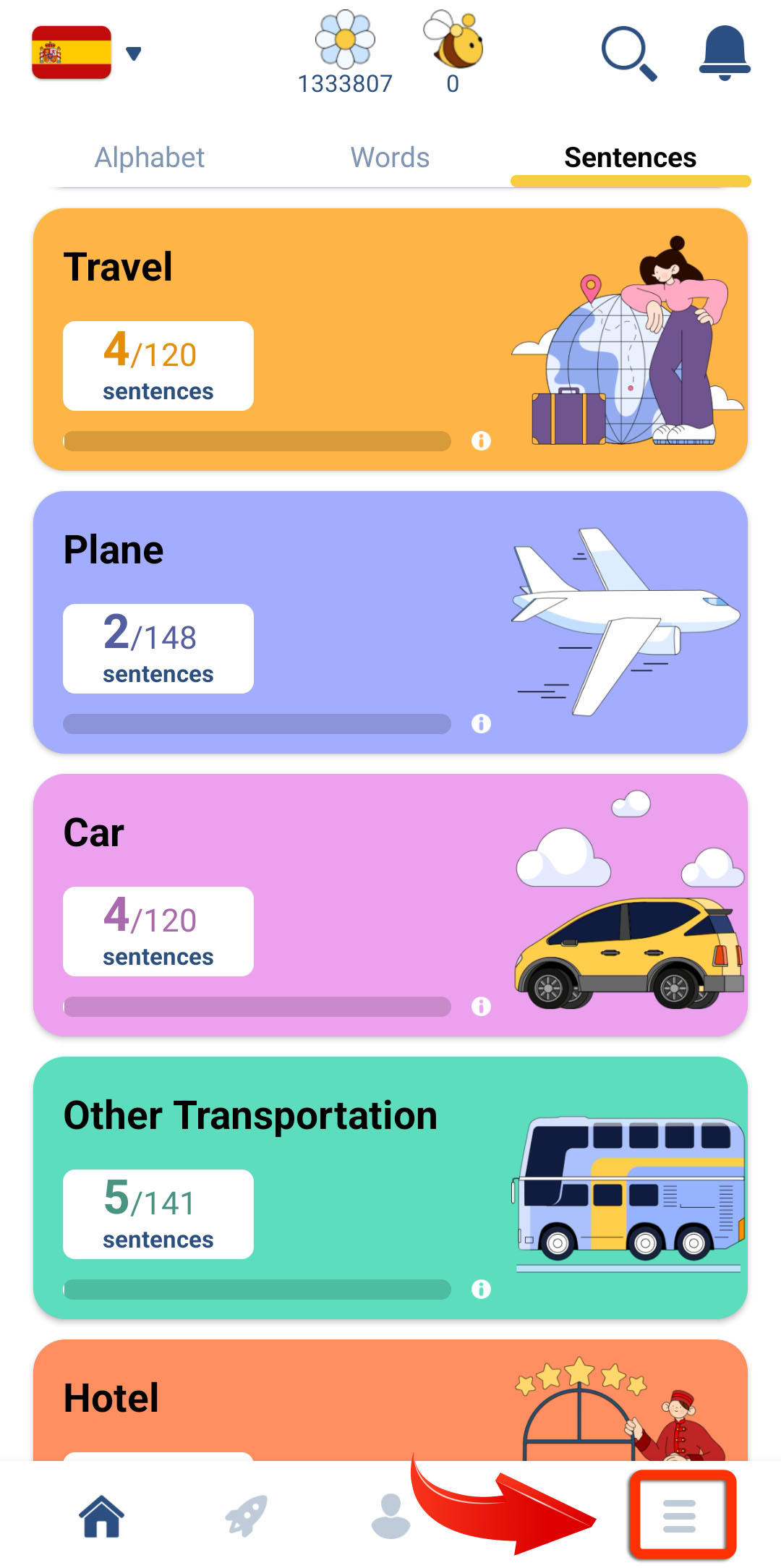781x1568 pixels.
Task: Open the rocket tab
Action: click(246, 1516)
